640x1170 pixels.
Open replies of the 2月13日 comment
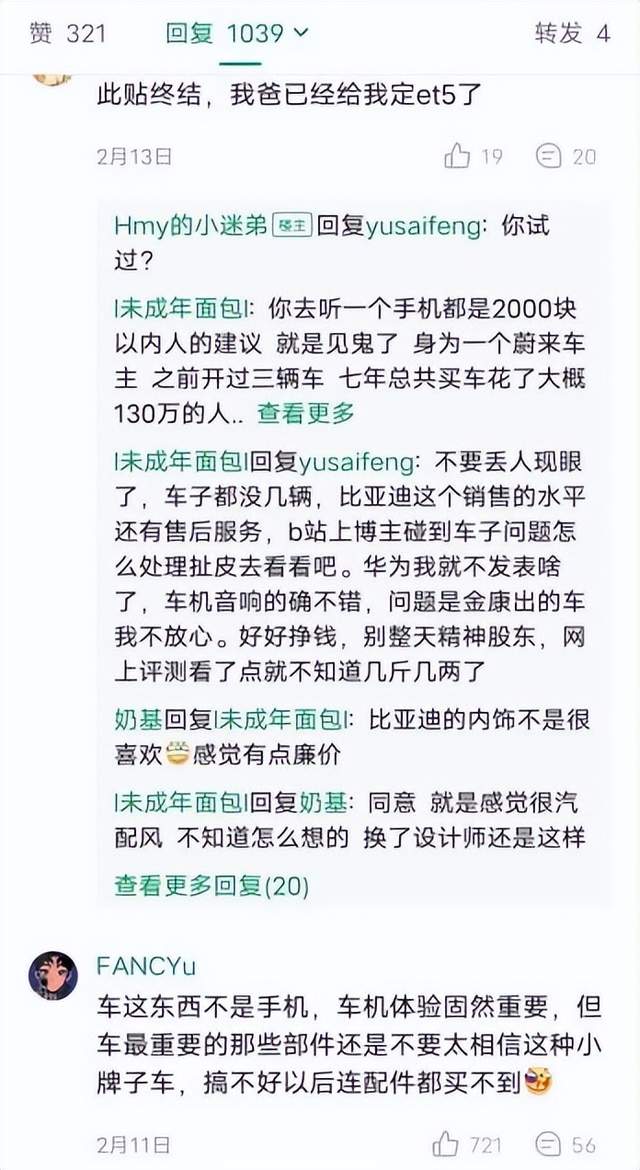(550, 156)
